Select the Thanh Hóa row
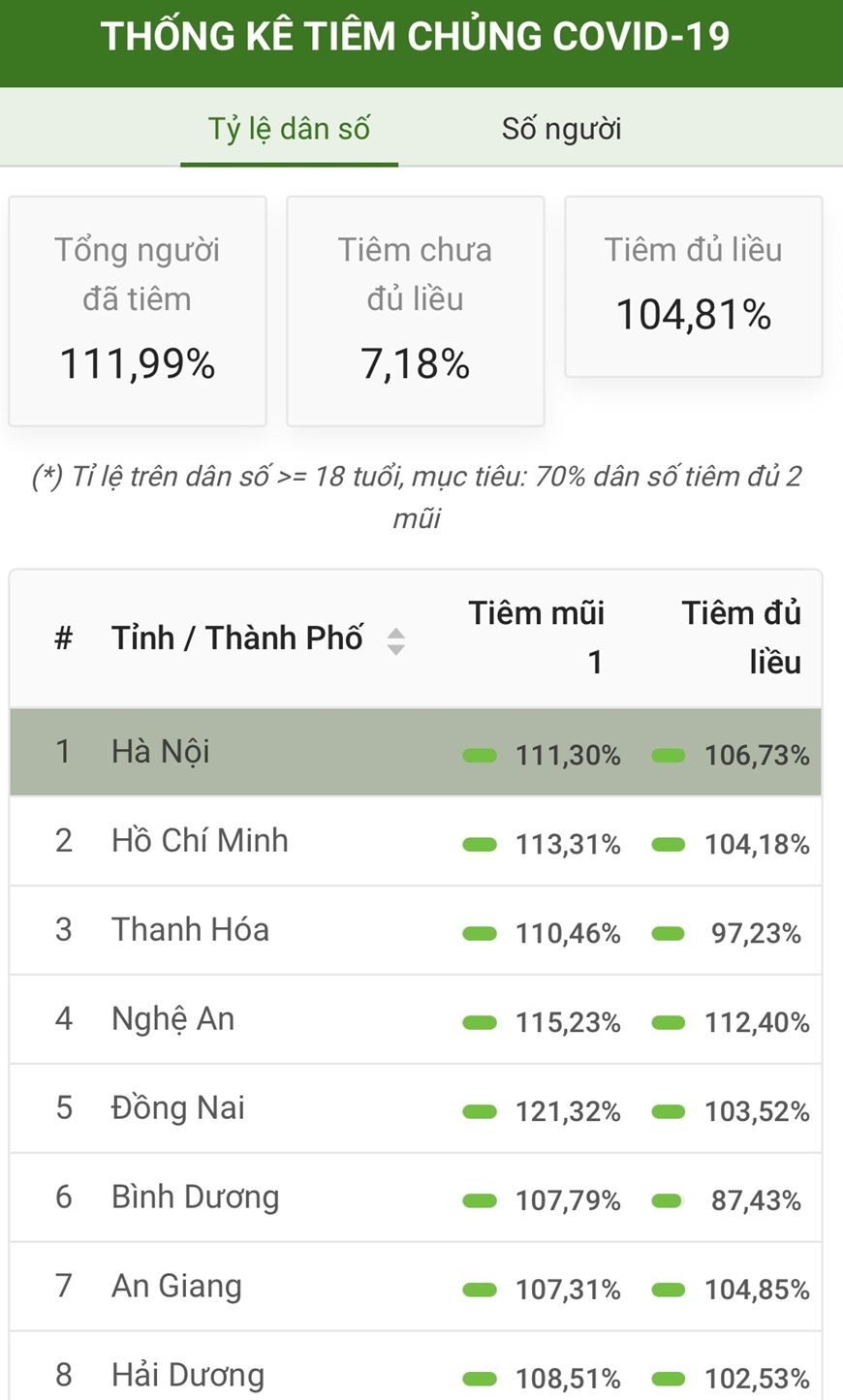 tap(416, 930)
